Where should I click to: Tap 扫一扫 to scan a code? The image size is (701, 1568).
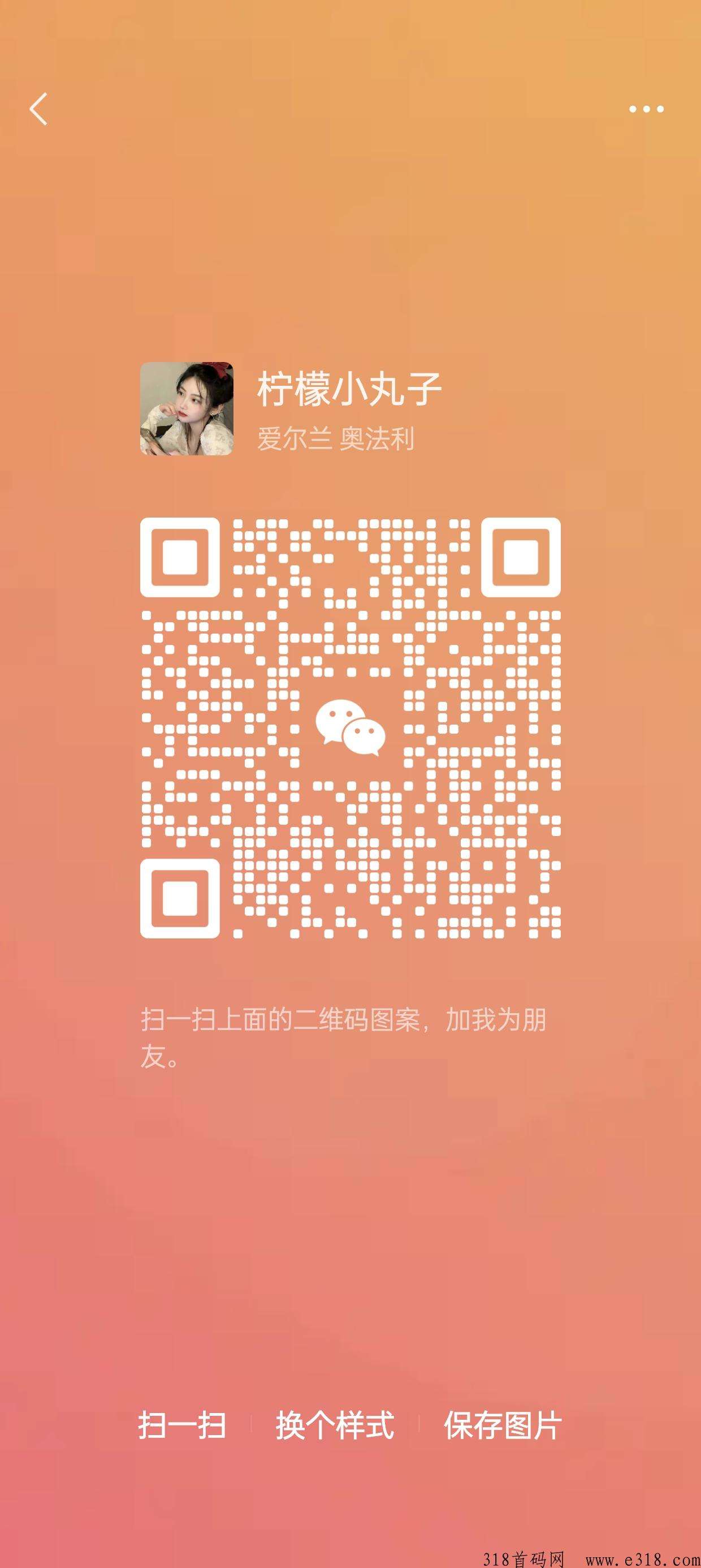coord(182,1425)
